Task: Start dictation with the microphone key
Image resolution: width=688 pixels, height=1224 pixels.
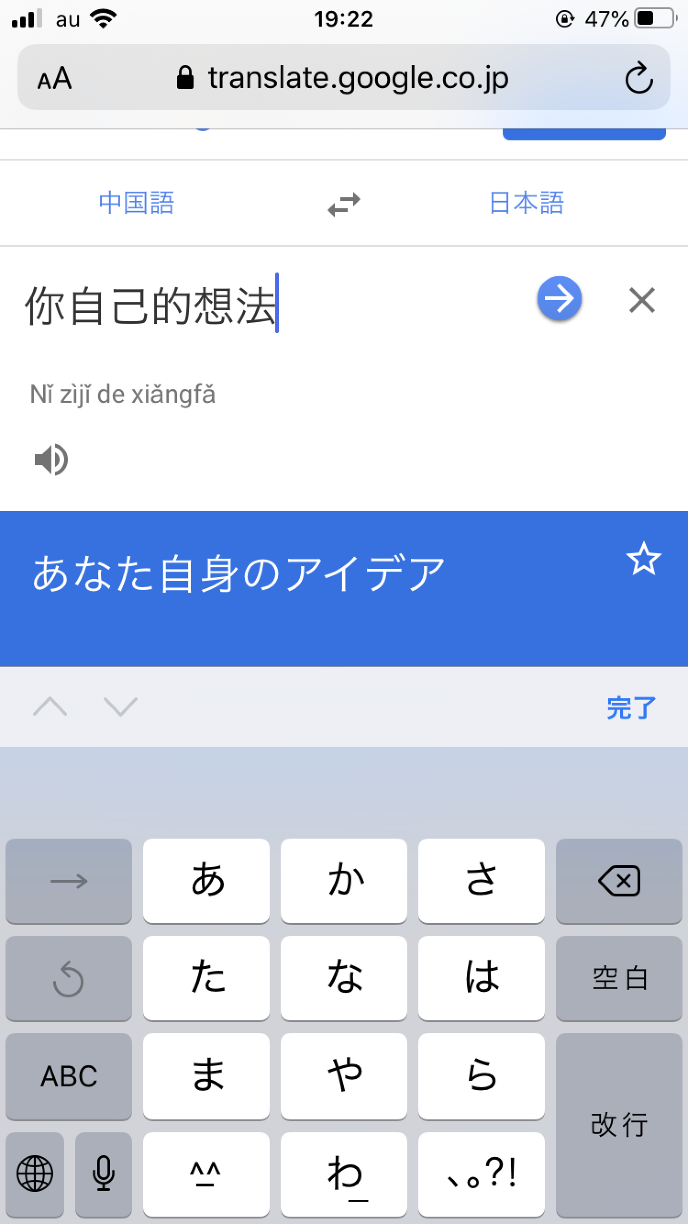Action: pos(103,1173)
